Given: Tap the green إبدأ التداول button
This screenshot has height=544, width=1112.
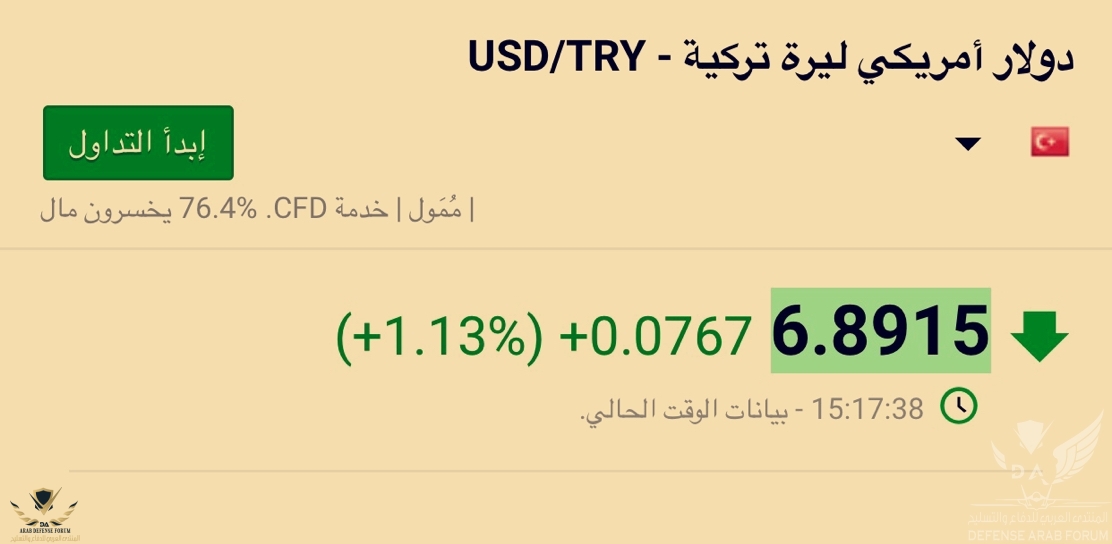Looking at the screenshot, I should 138,143.
